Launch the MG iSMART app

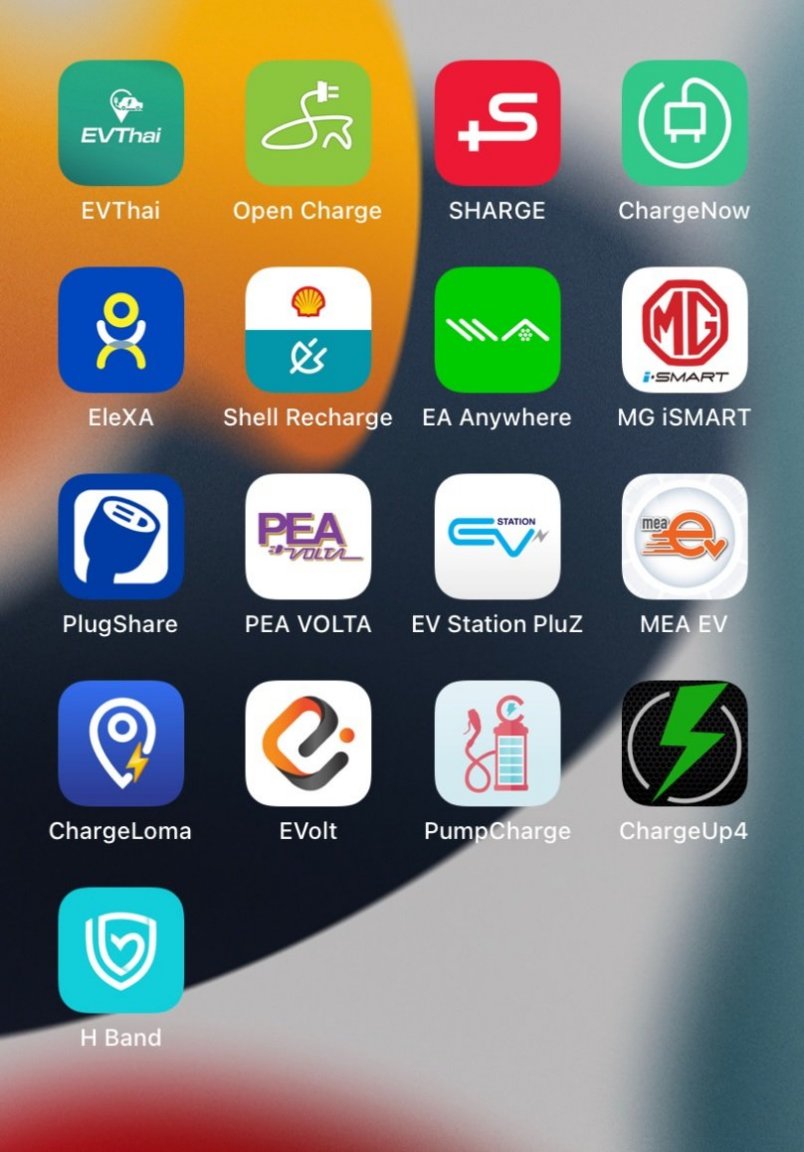pyautogui.click(x=684, y=330)
